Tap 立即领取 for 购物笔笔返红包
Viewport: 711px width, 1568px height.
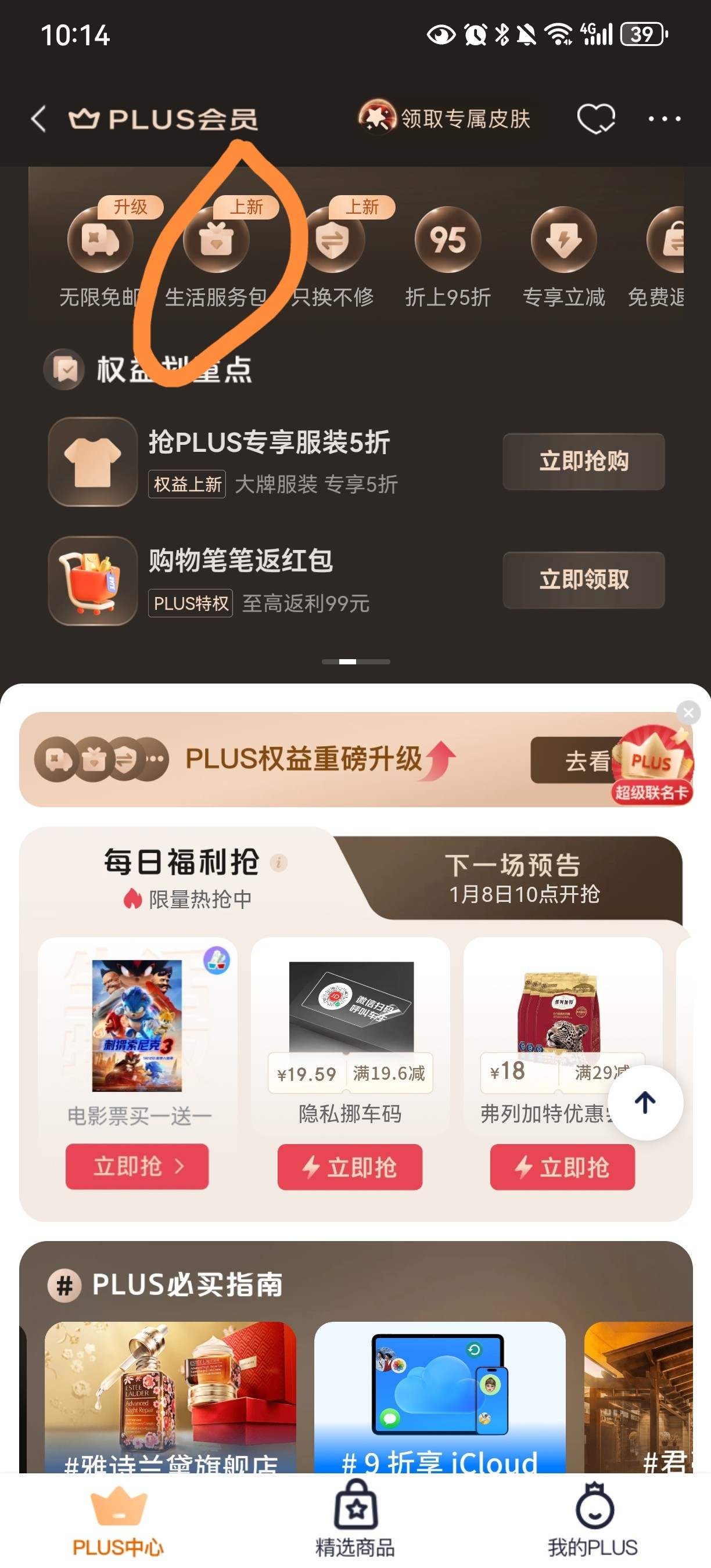point(584,580)
